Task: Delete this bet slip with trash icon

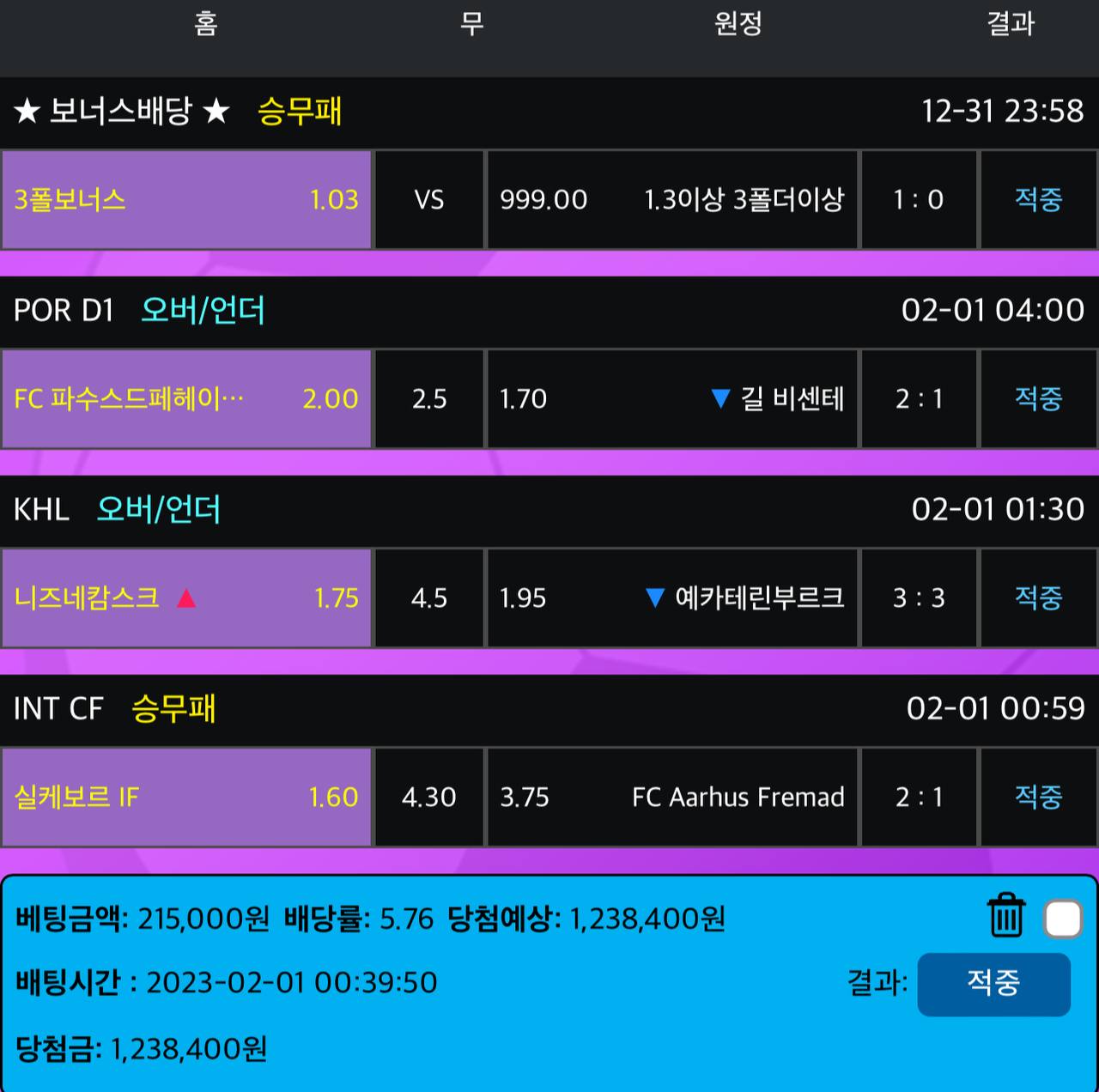Action: (1005, 916)
